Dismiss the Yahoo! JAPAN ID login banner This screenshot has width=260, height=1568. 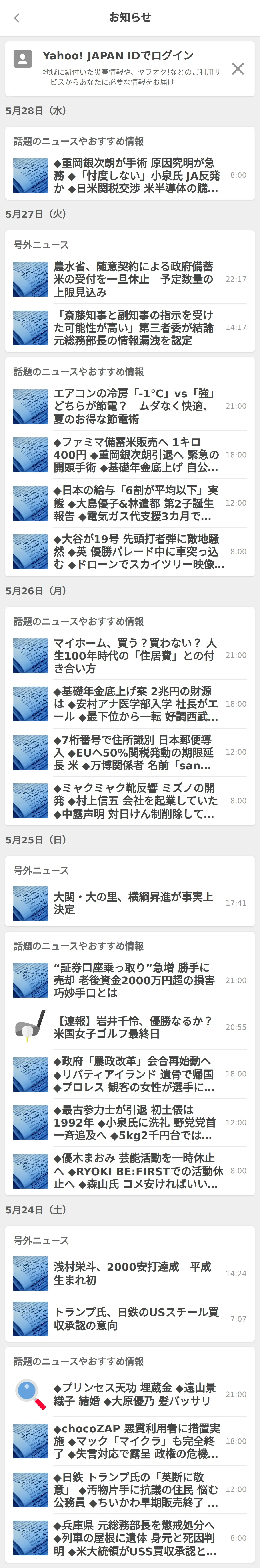click(238, 69)
